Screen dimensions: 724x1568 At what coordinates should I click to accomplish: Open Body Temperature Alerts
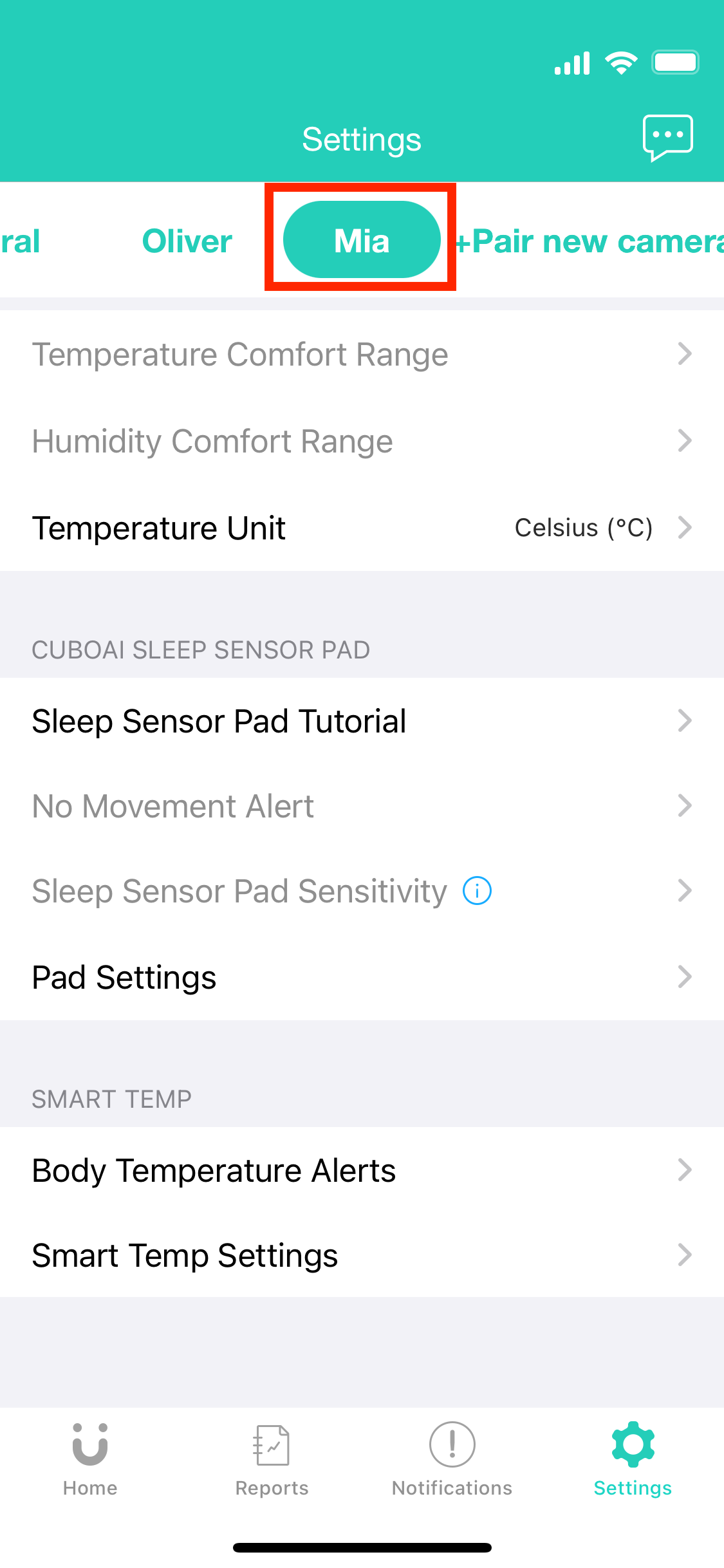click(362, 1170)
